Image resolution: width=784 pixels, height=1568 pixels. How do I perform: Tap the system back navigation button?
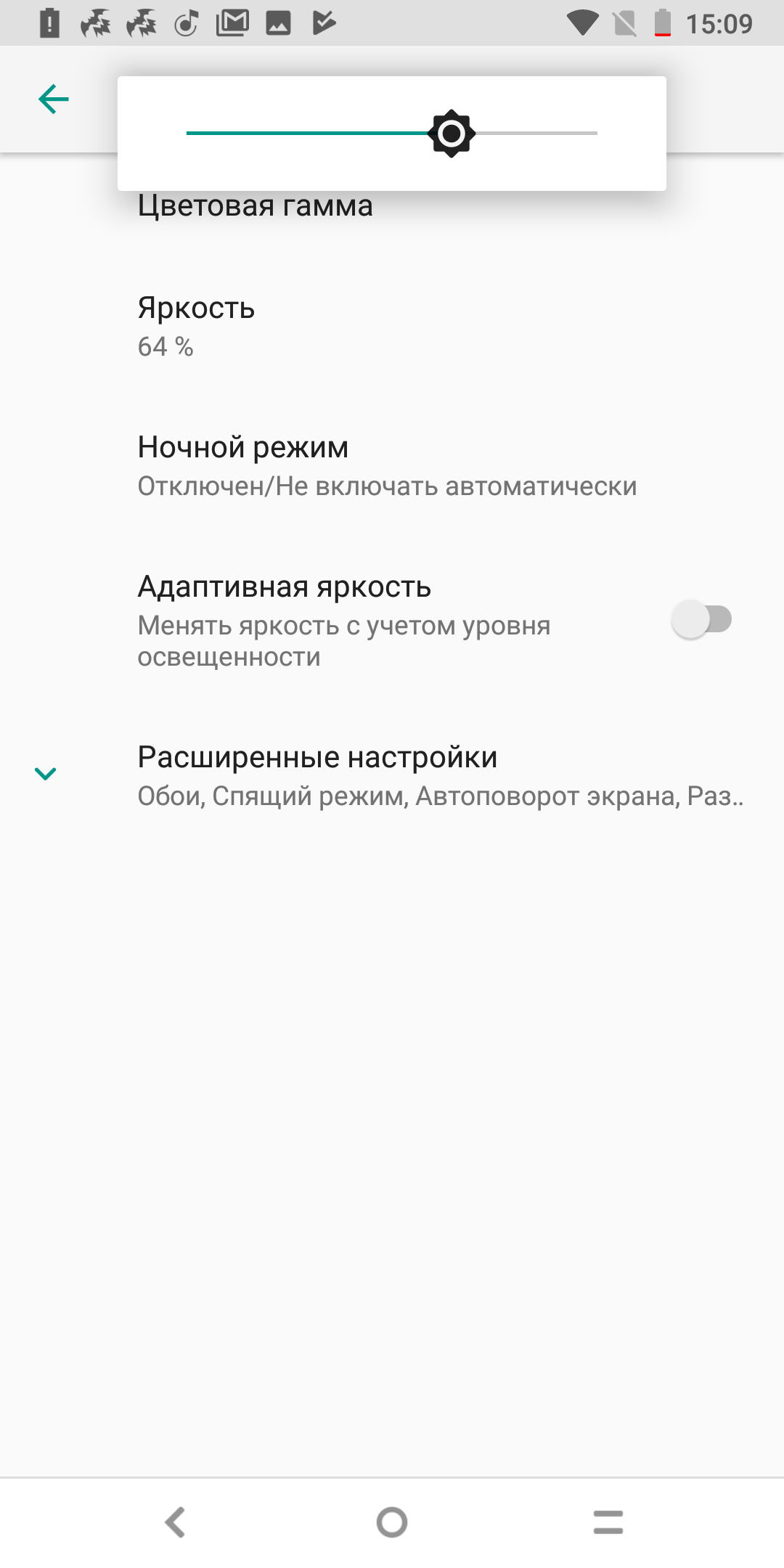[x=175, y=1522]
